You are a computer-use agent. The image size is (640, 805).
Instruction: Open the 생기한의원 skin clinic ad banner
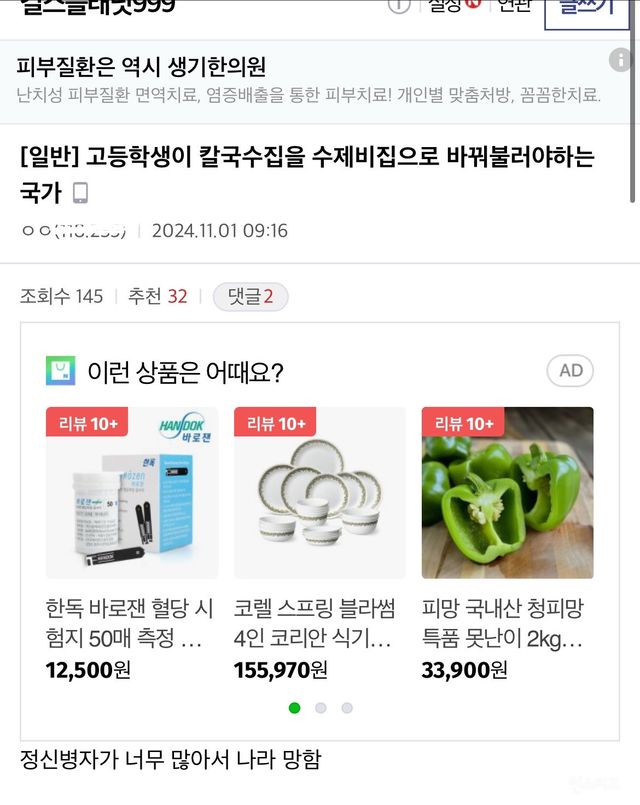click(300, 80)
